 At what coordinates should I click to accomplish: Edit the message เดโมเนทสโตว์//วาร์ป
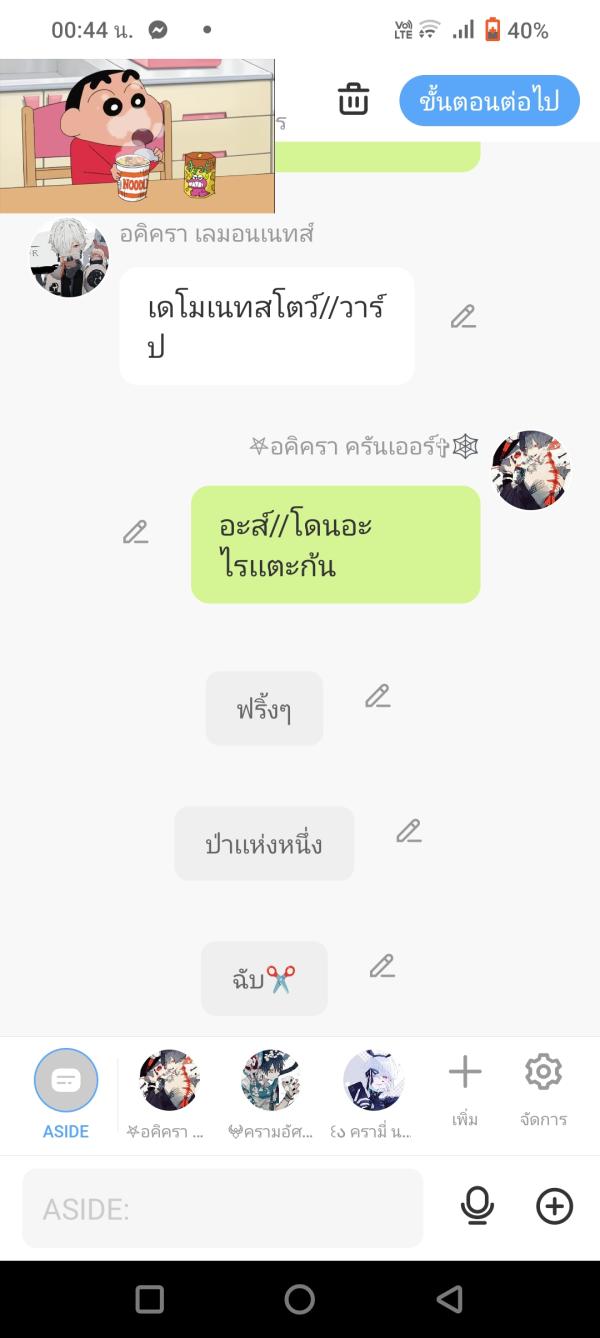pos(462,318)
